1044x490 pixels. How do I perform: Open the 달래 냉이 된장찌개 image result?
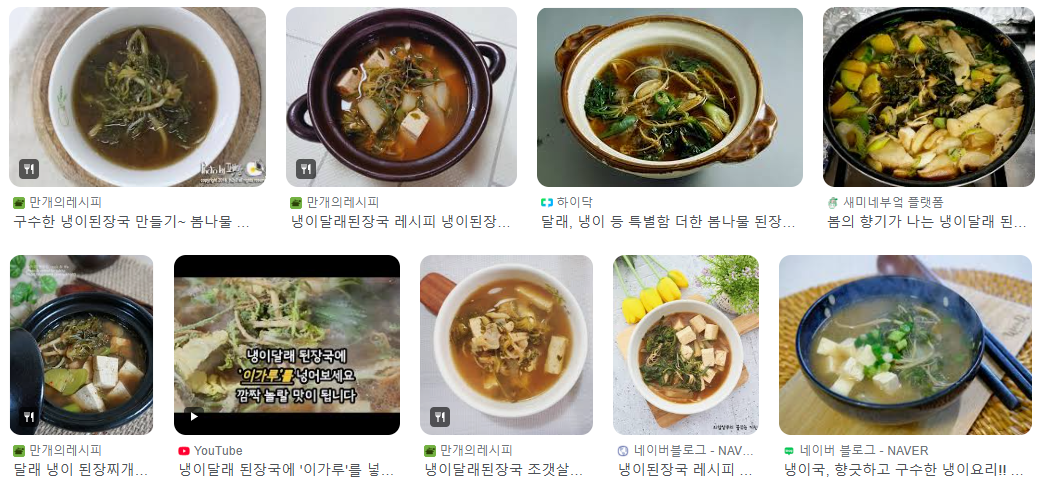click(81, 345)
